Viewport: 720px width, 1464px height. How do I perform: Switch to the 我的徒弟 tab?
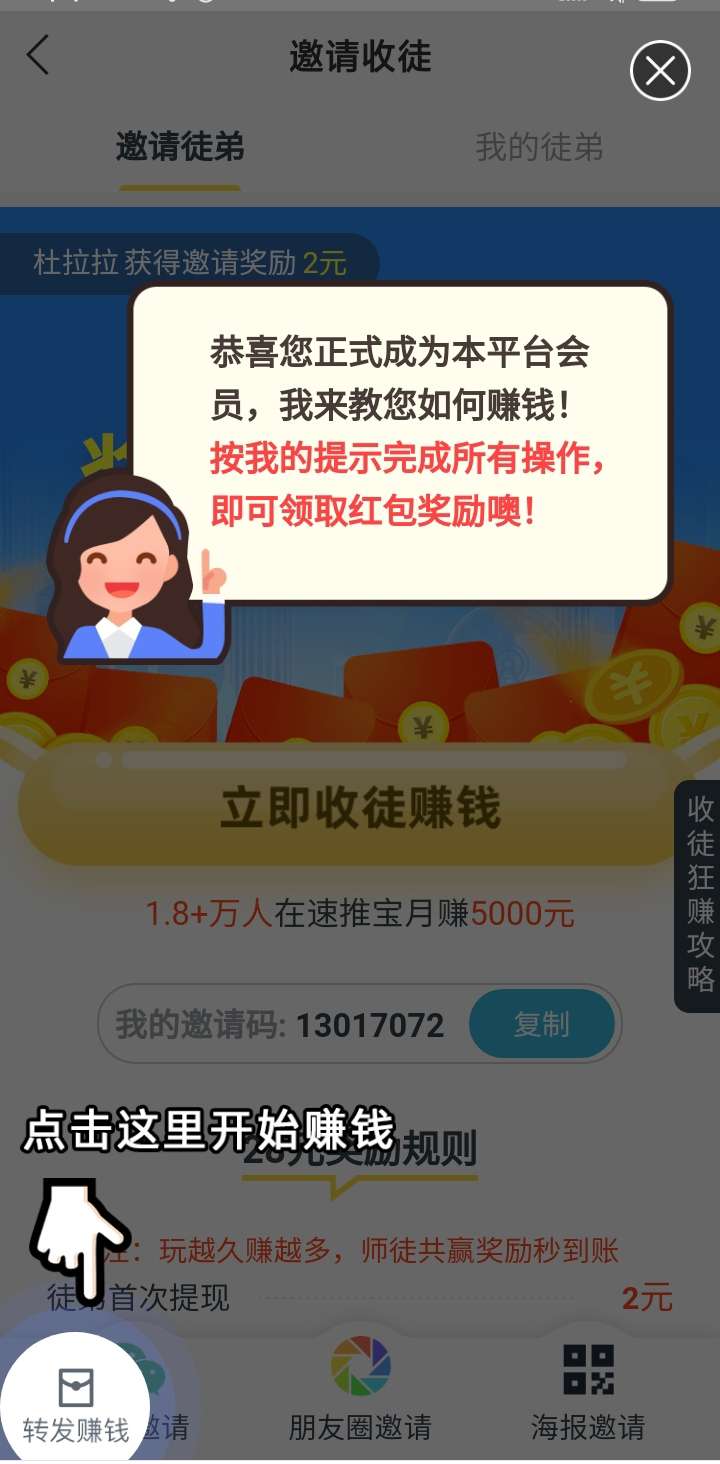click(x=539, y=148)
